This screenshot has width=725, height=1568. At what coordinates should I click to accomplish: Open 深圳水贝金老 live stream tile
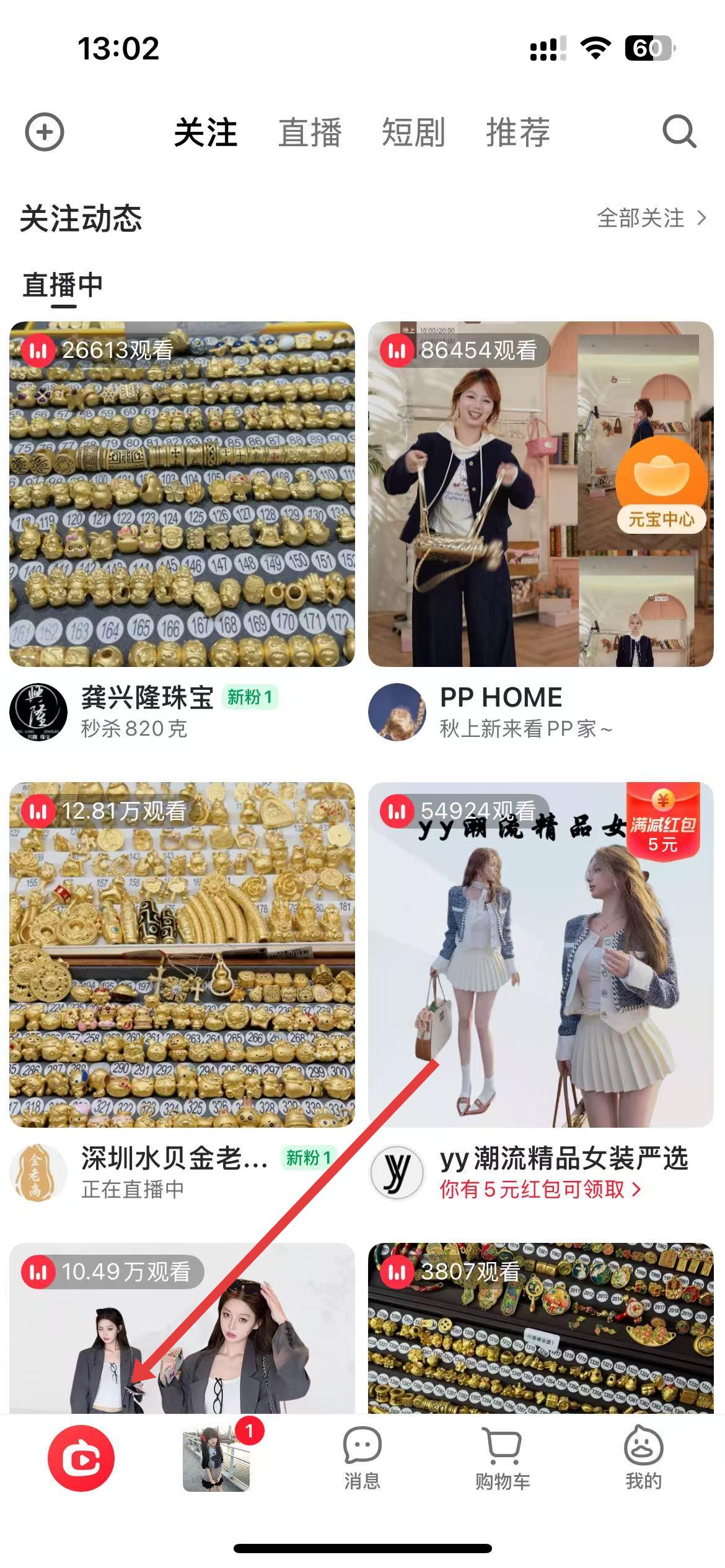tap(182, 954)
